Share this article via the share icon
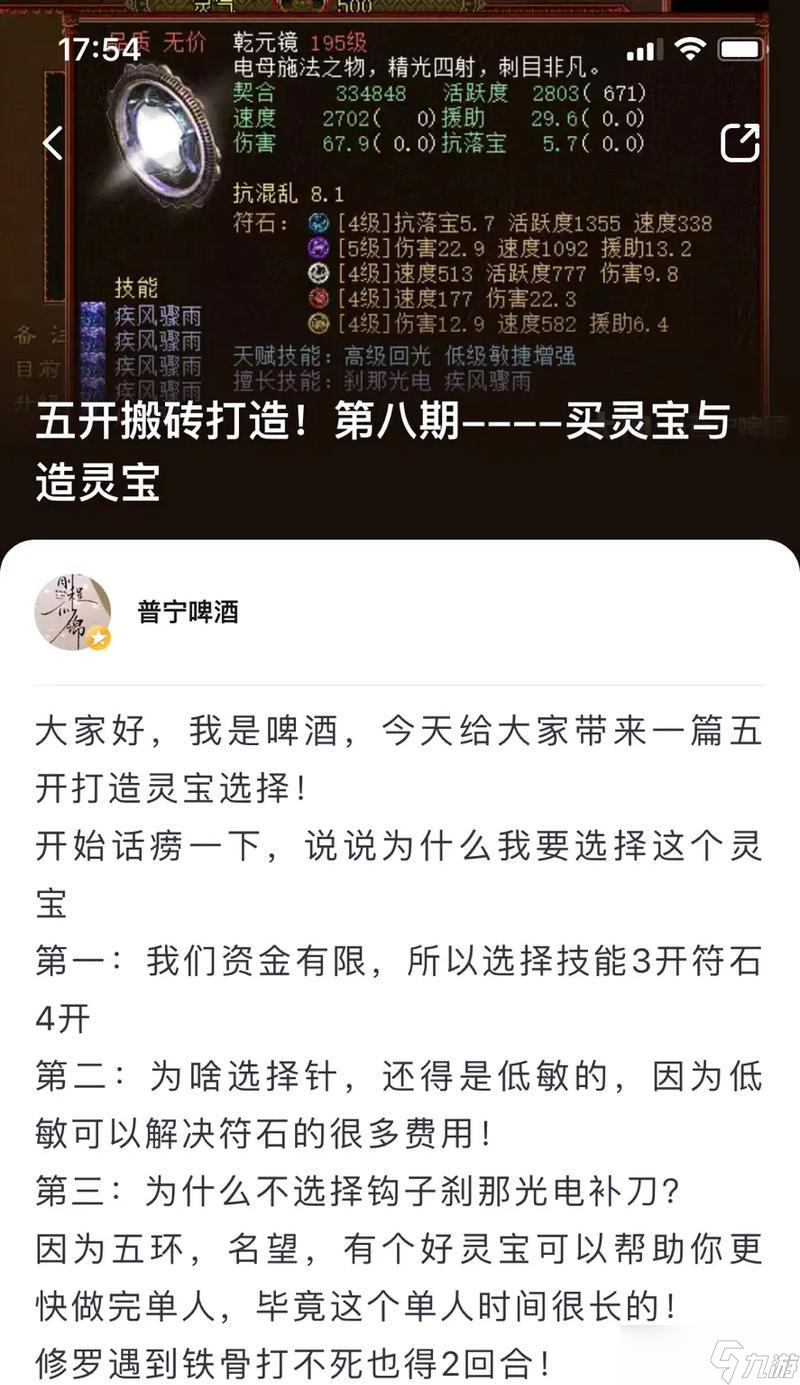This screenshot has width=800, height=1385. pyautogui.click(x=740, y=143)
